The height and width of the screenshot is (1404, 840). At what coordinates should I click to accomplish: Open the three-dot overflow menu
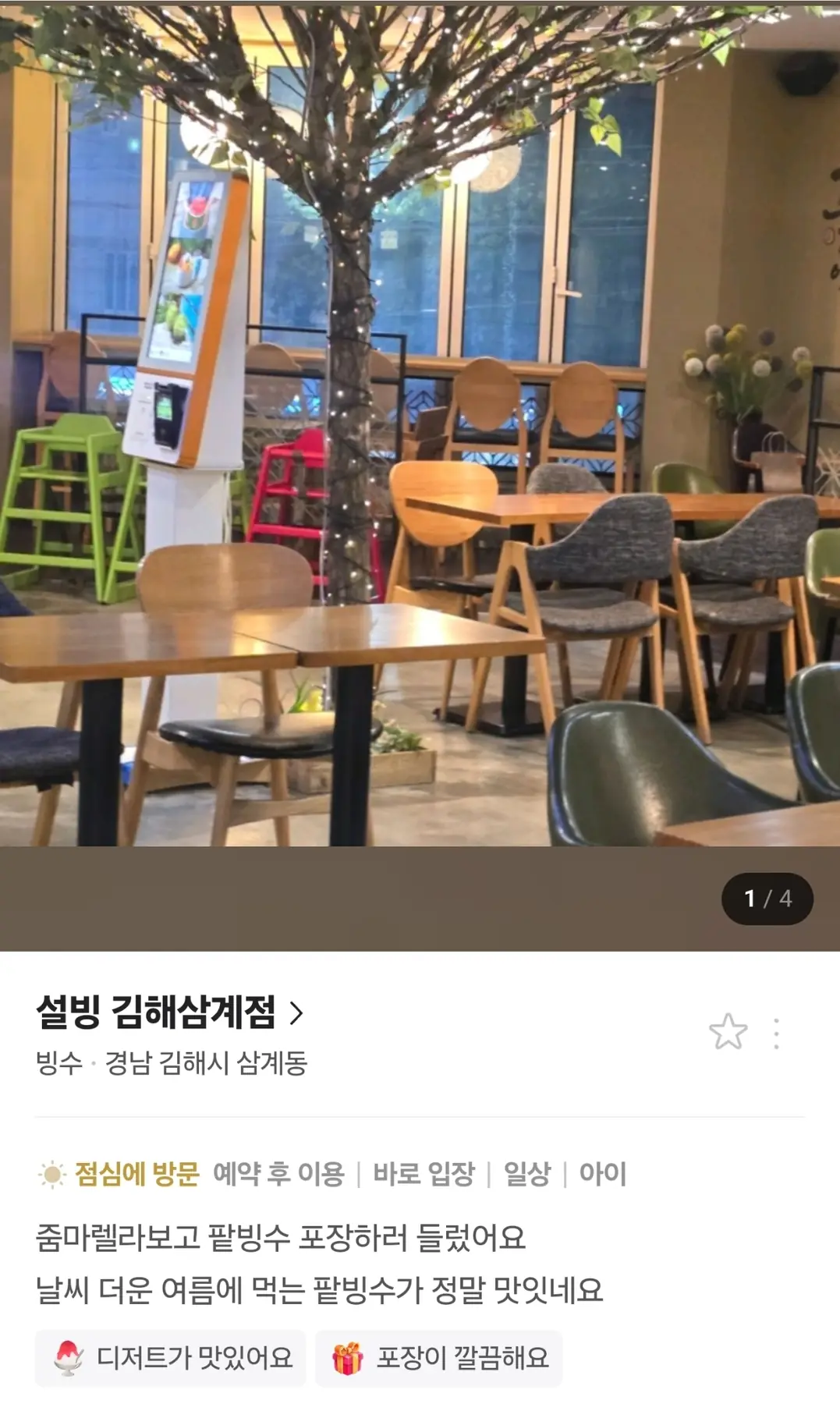tap(776, 1033)
